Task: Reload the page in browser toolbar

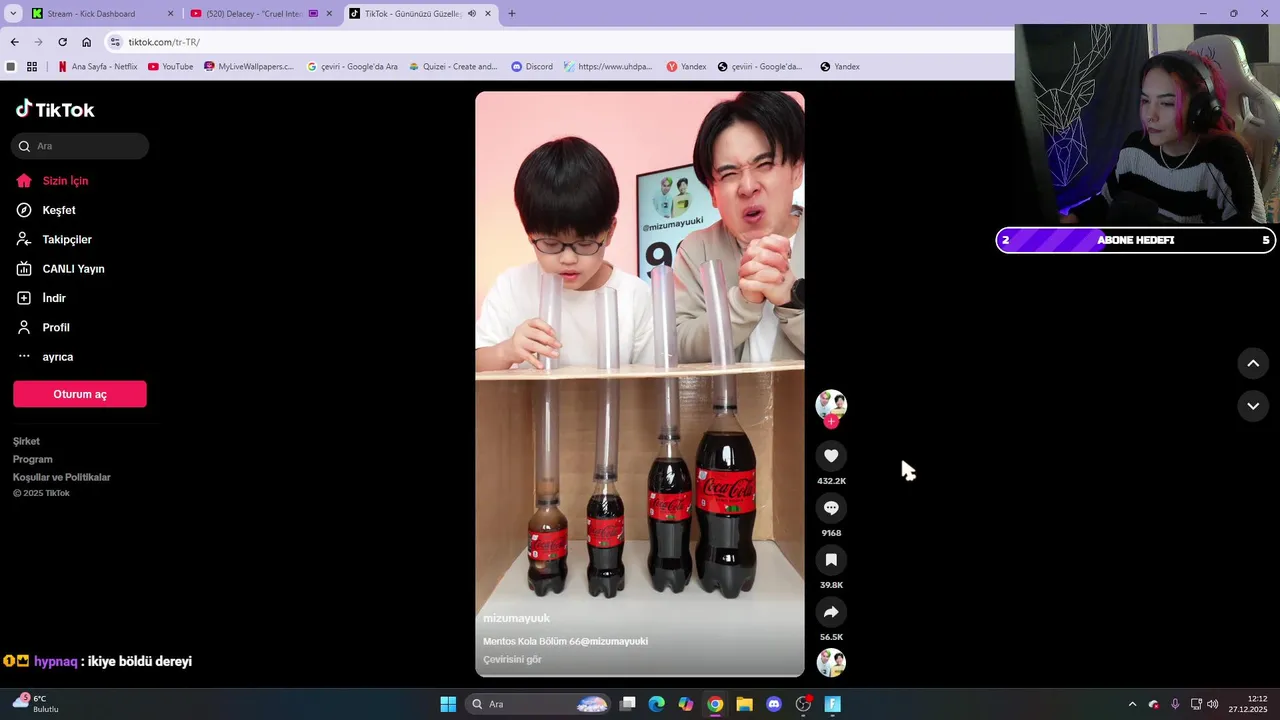Action: 62,42
